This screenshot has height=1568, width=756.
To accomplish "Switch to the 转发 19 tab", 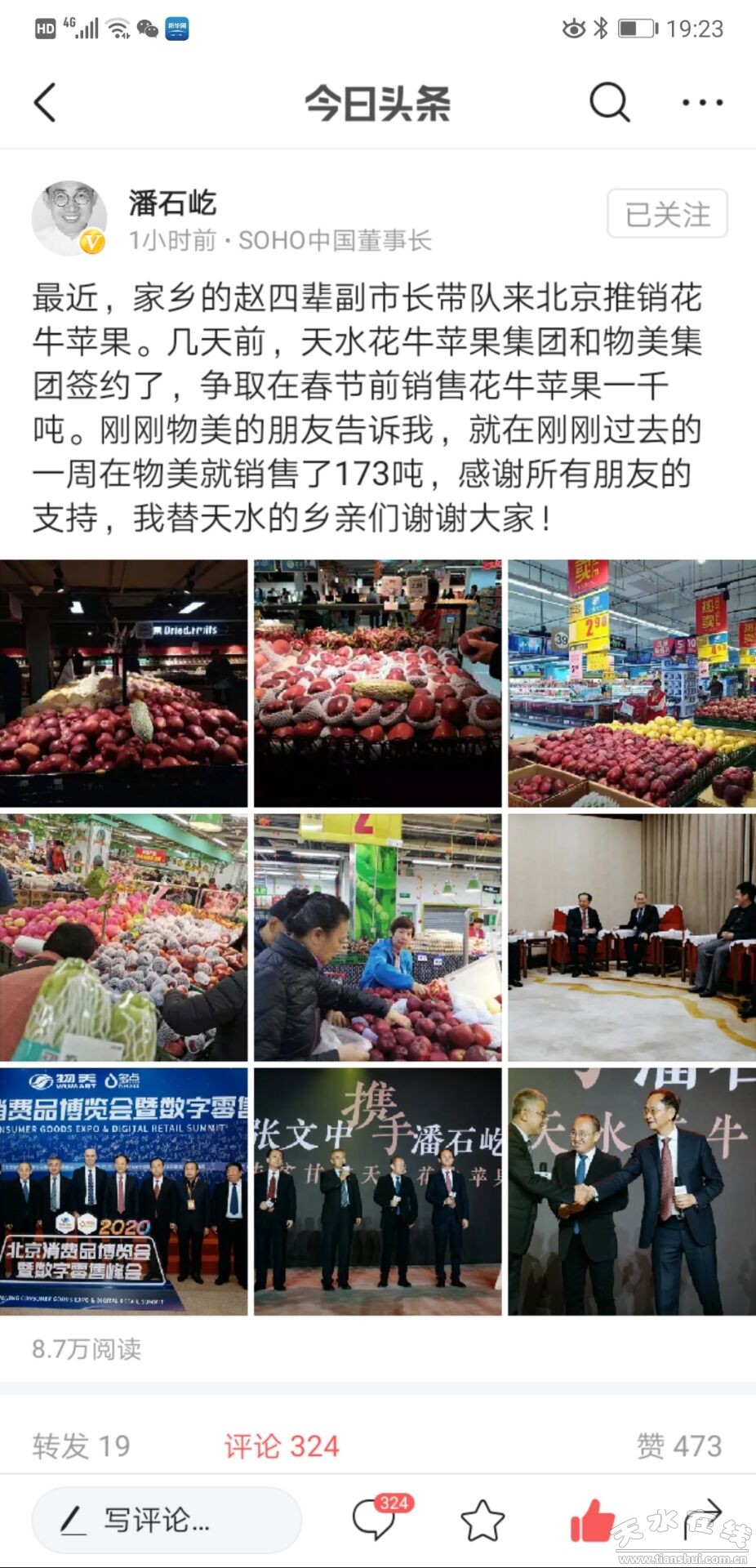I will pos(82,1445).
